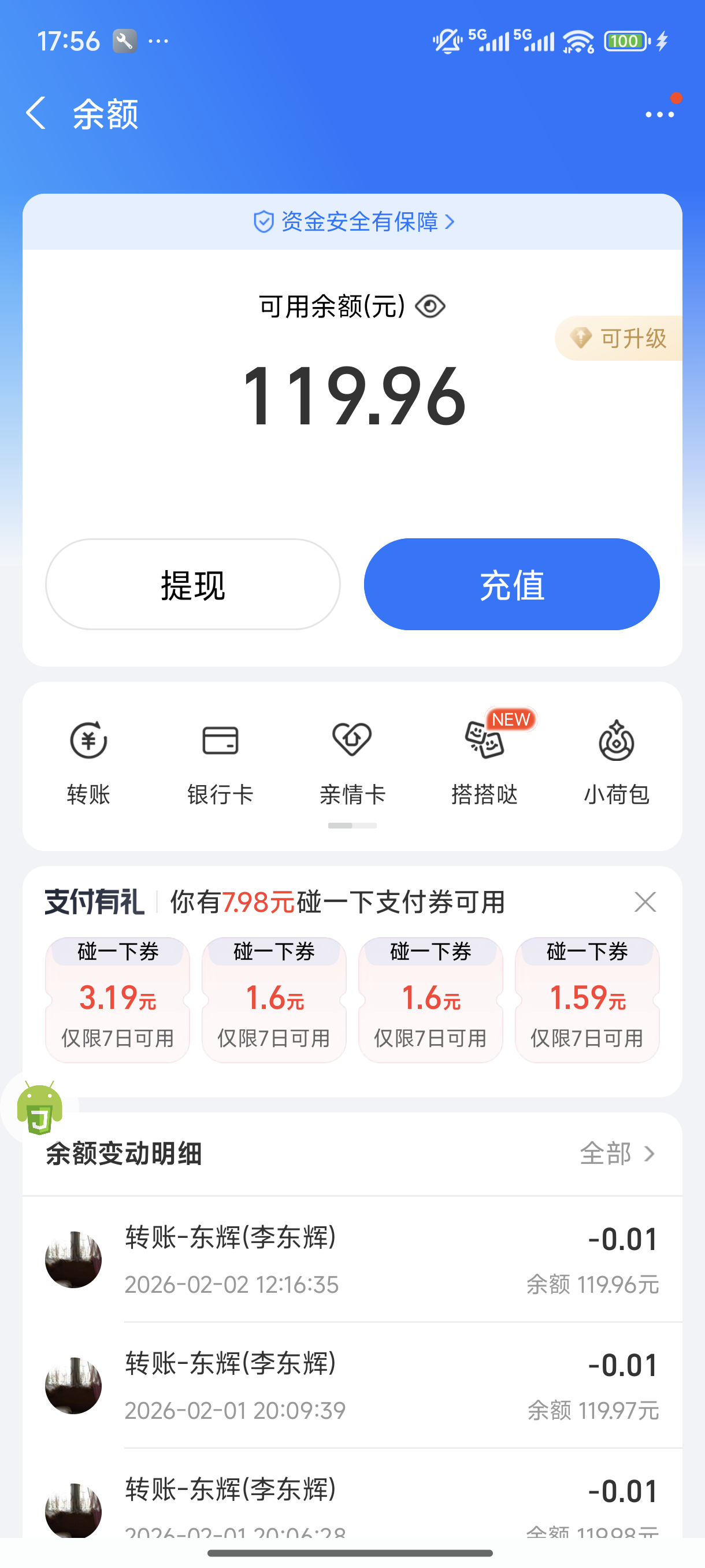Tap 充值 to top up balance
705x1568 pixels.
click(511, 585)
